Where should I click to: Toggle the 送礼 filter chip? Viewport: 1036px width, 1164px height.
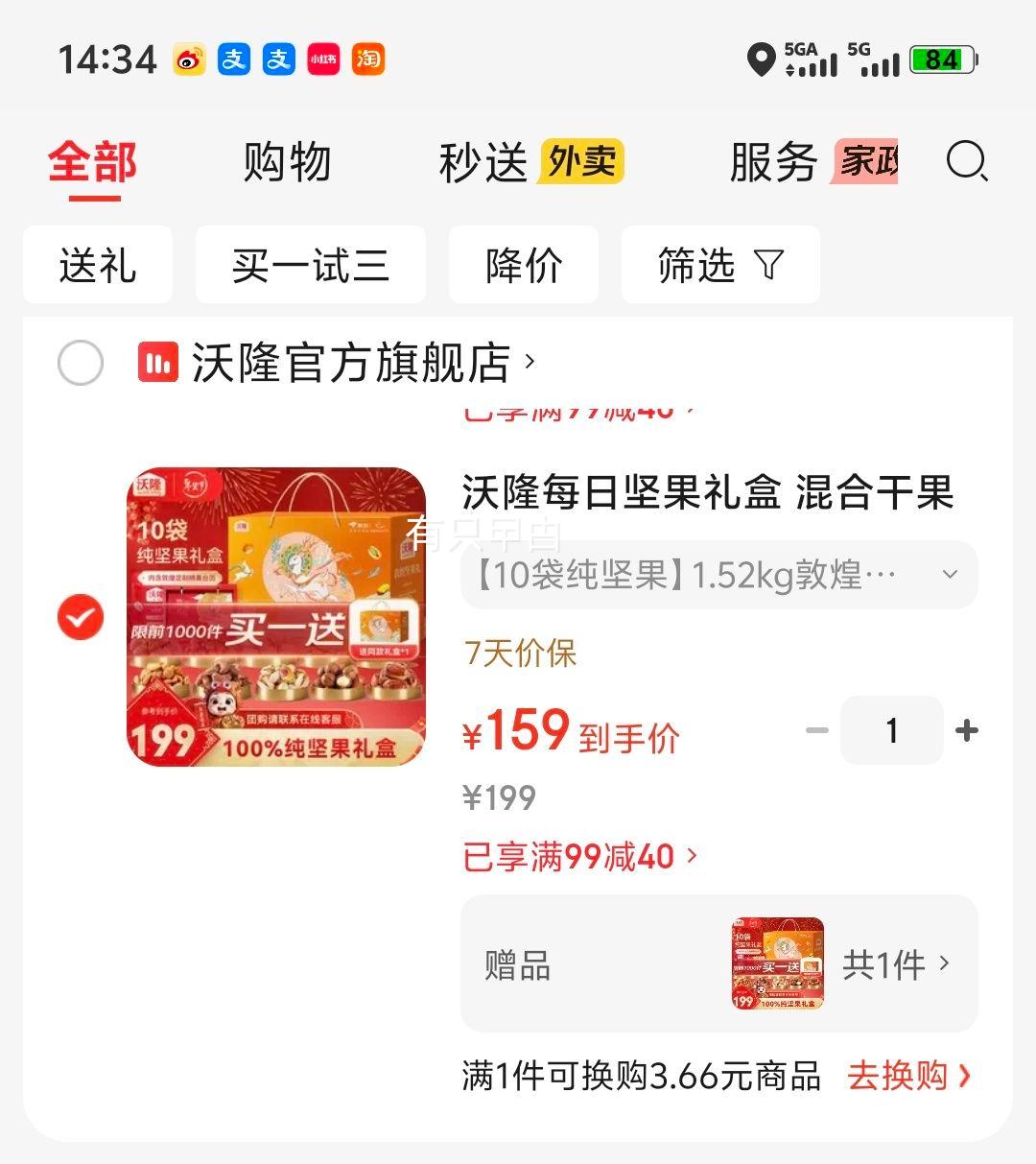97,265
